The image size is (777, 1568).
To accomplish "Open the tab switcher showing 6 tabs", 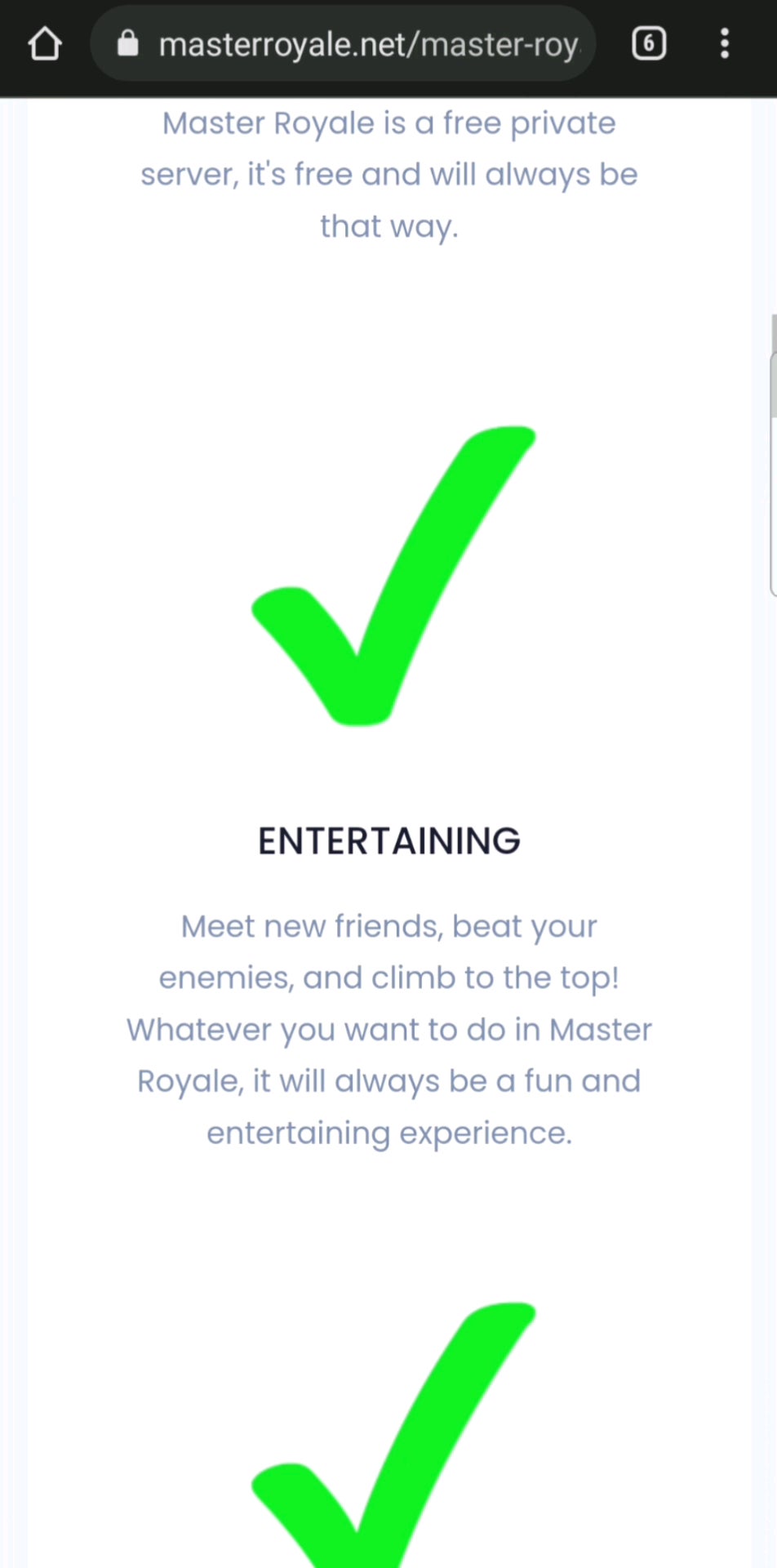I will (x=649, y=44).
